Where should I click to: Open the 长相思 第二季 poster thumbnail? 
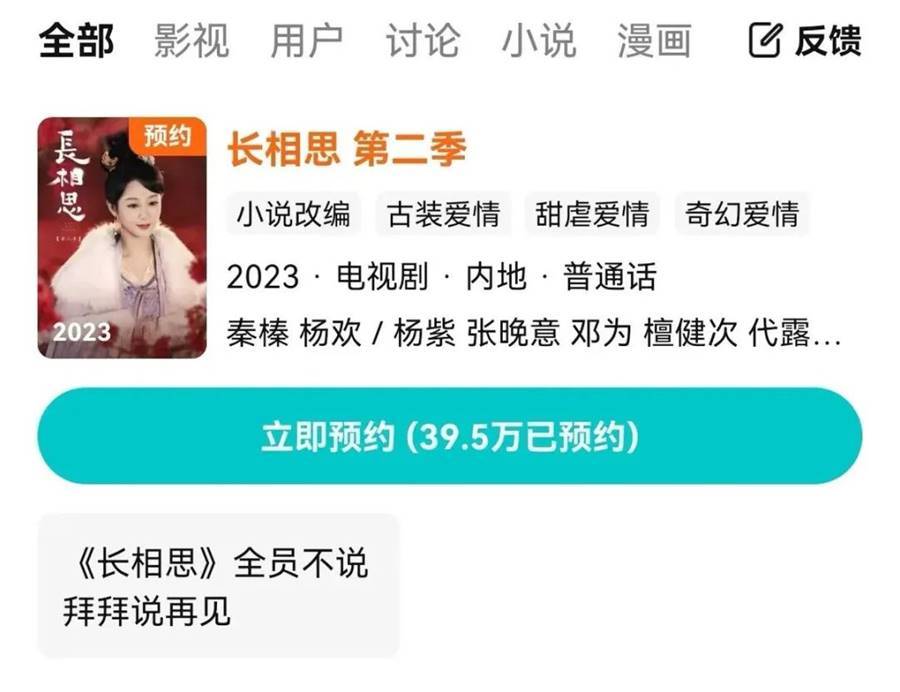pyautogui.click(x=122, y=238)
